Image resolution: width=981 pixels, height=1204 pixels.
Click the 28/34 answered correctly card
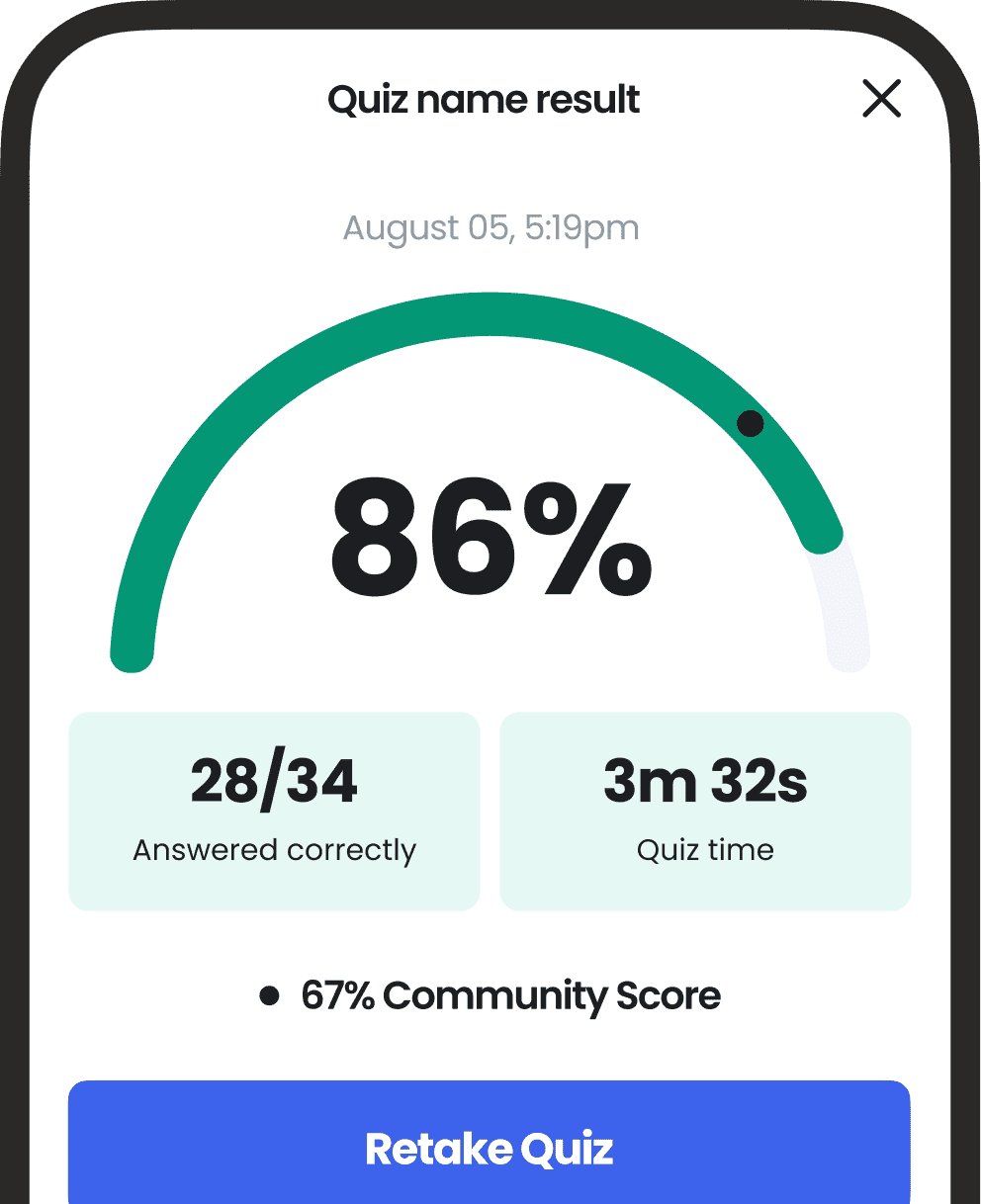(x=274, y=811)
